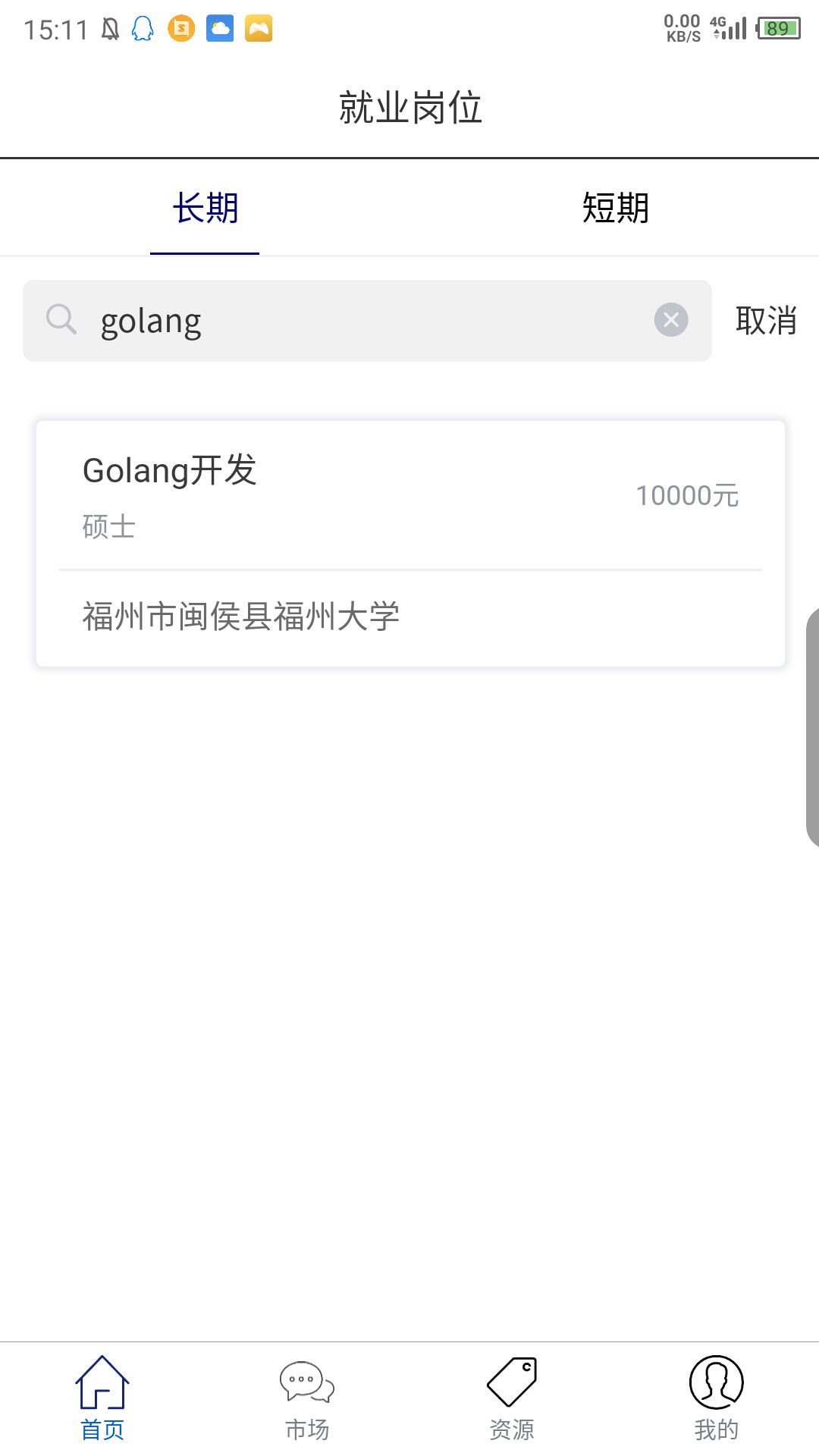
Task: Cancel the search with 取消
Action: point(765,321)
